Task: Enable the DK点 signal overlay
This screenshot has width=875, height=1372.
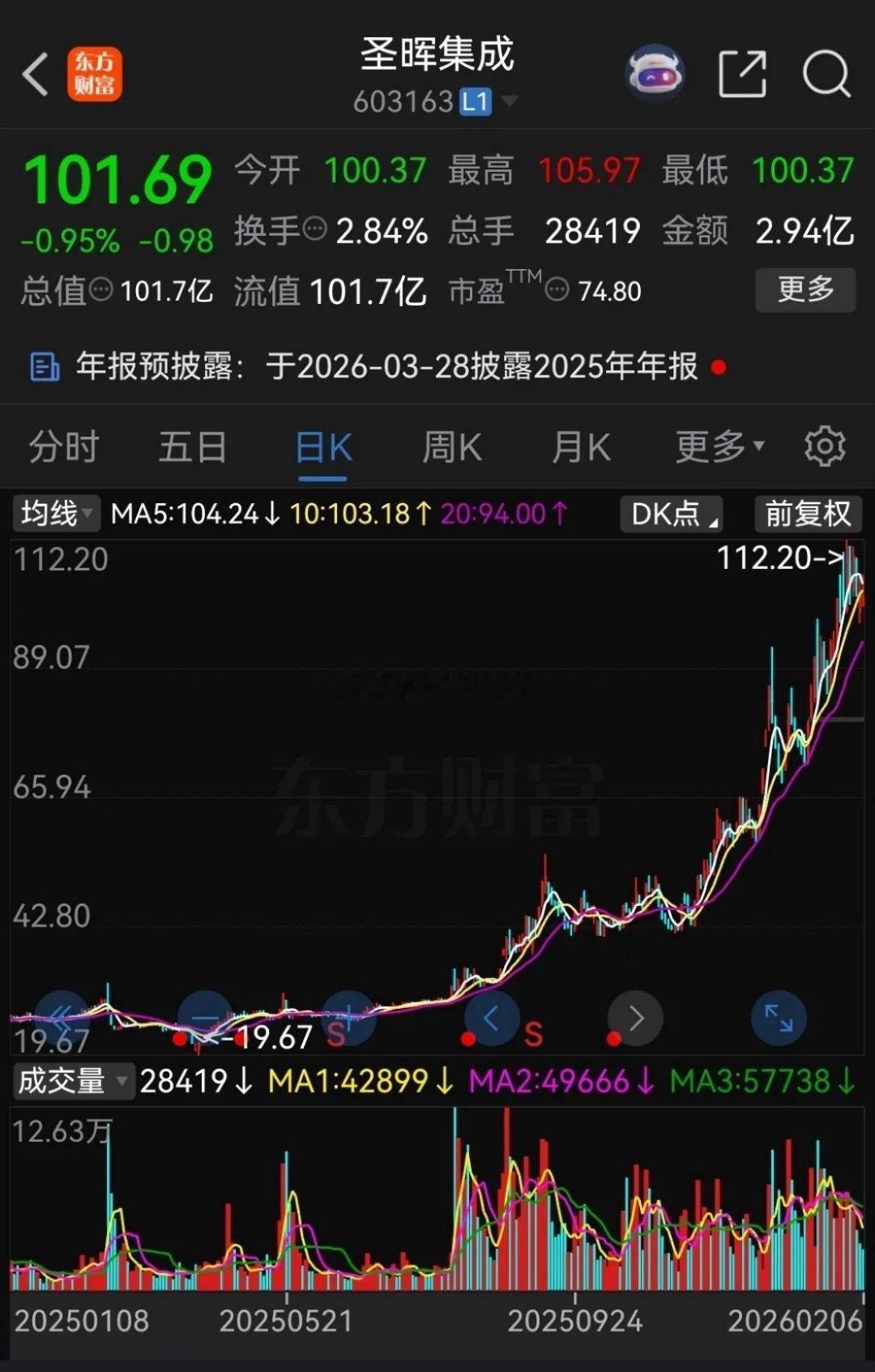Action: click(x=671, y=513)
